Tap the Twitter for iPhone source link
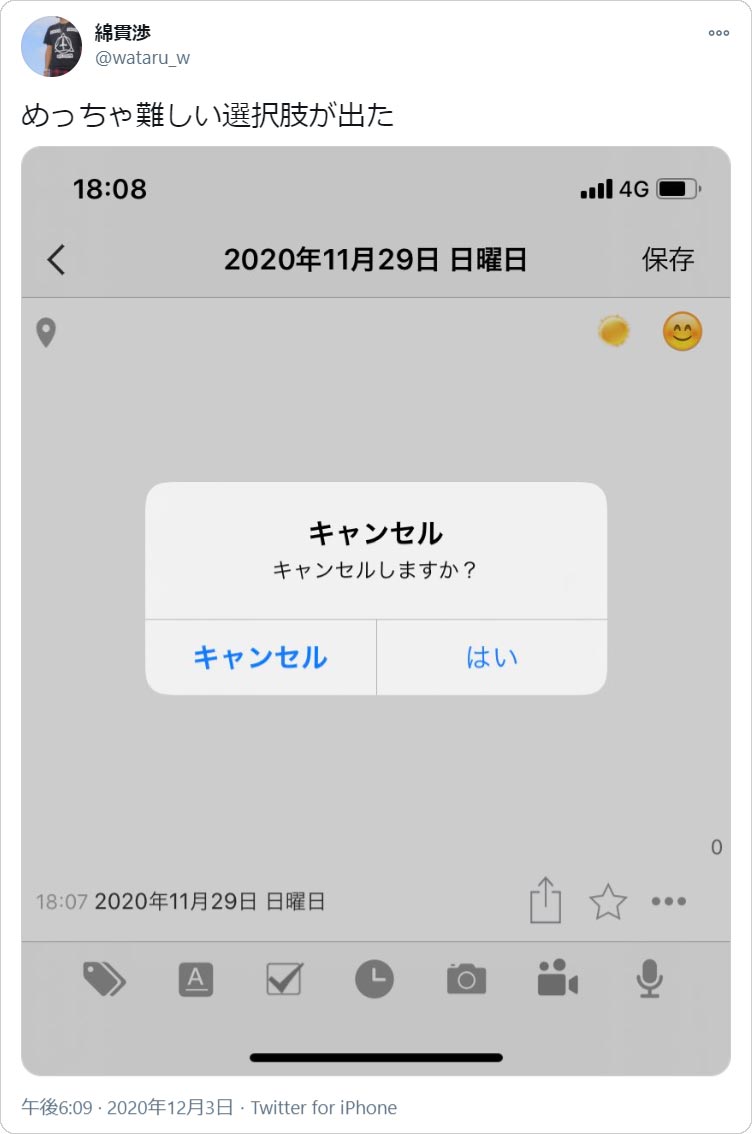 (x=323, y=1107)
